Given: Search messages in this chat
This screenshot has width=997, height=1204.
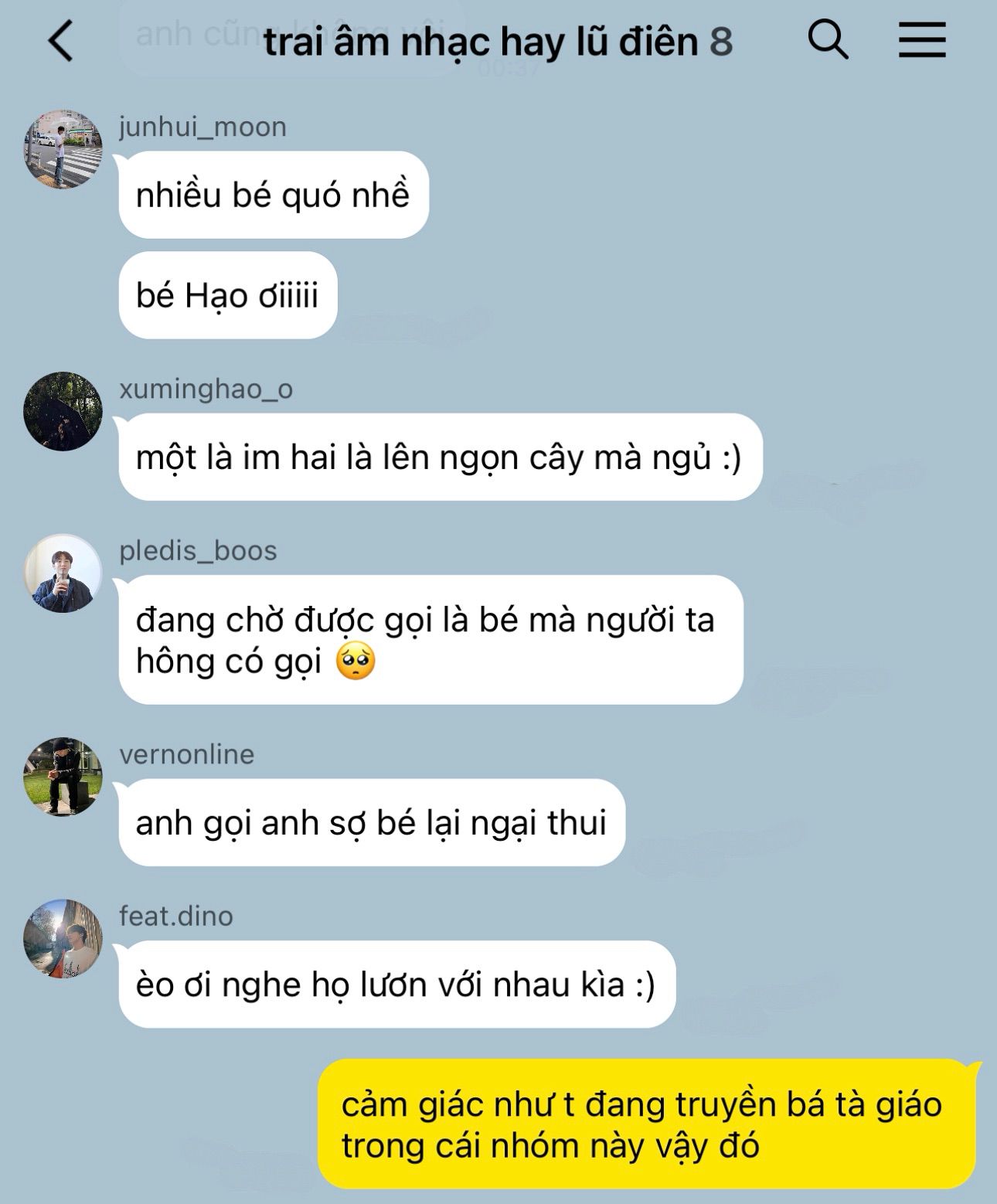Looking at the screenshot, I should click(828, 39).
